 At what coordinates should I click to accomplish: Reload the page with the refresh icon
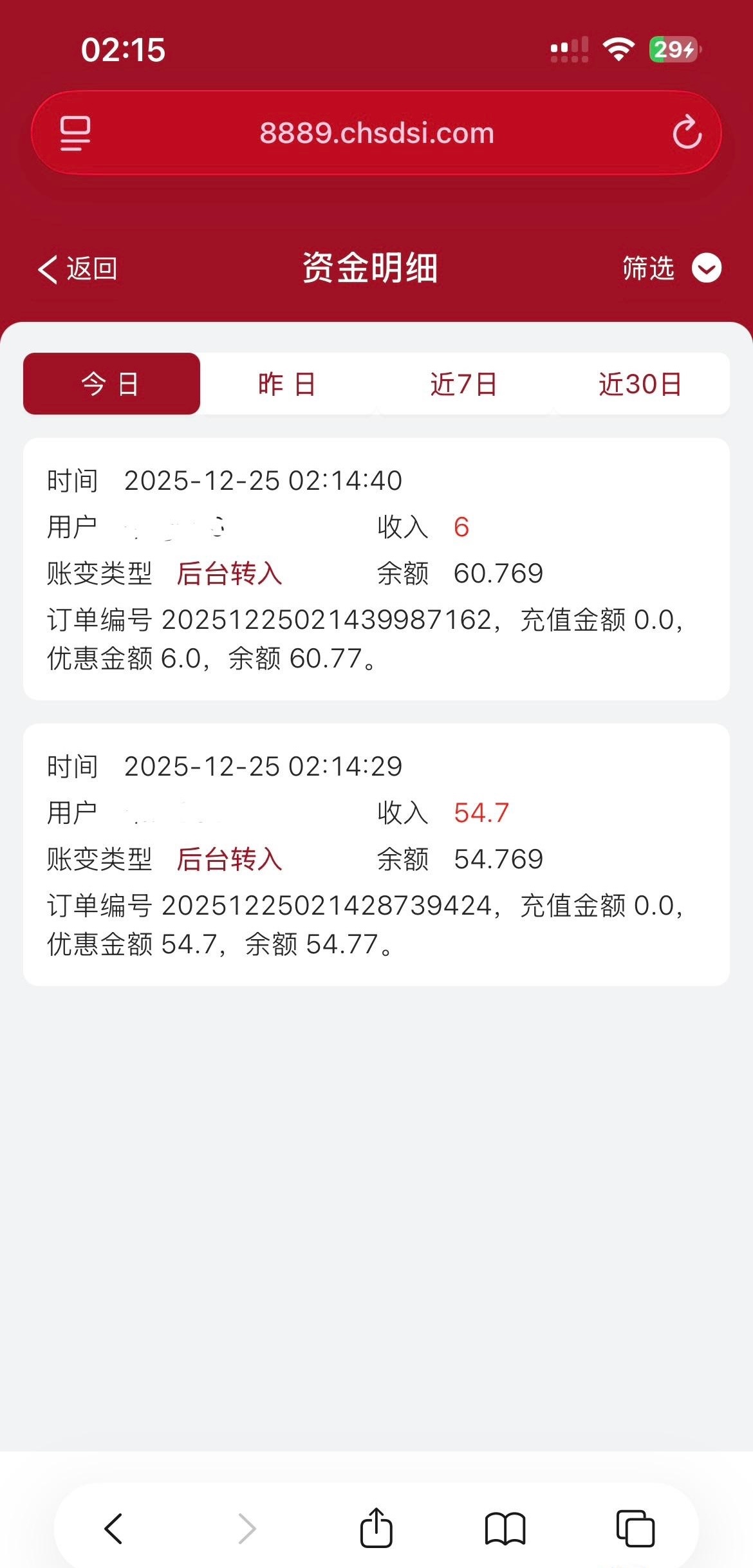pyautogui.click(x=687, y=133)
